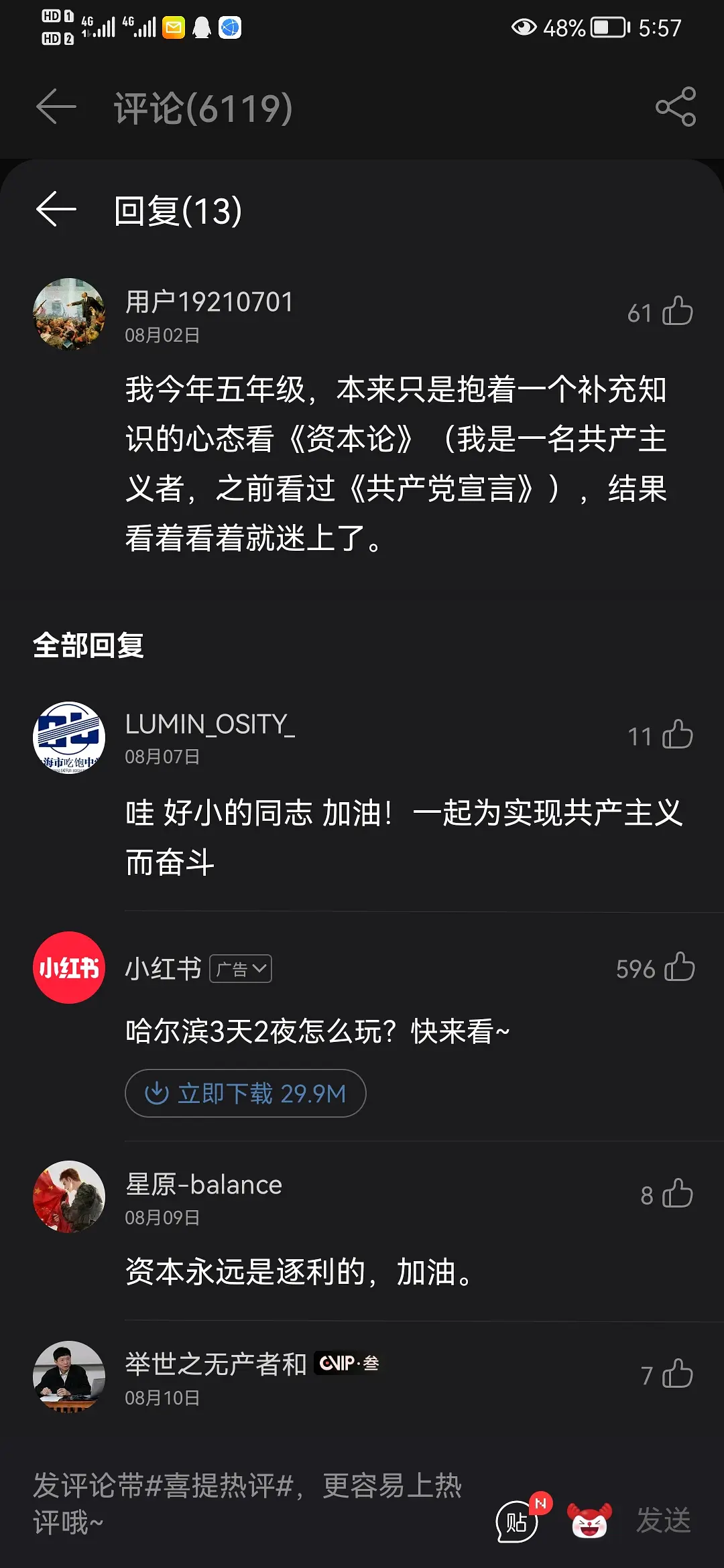Share the comments page
The image size is (724, 1568).
click(675, 107)
